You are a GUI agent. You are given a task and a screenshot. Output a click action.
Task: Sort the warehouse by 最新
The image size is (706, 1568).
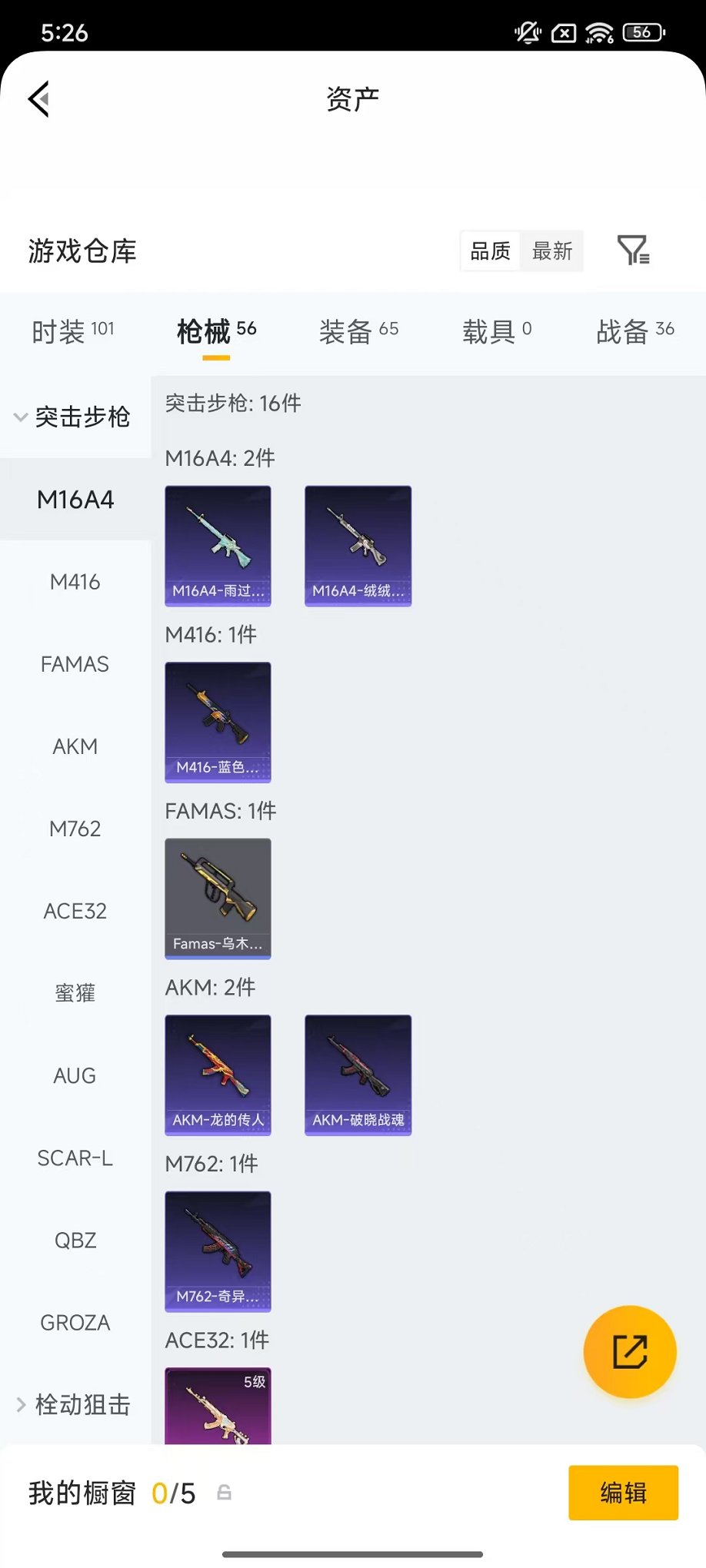tap(551, 251)
